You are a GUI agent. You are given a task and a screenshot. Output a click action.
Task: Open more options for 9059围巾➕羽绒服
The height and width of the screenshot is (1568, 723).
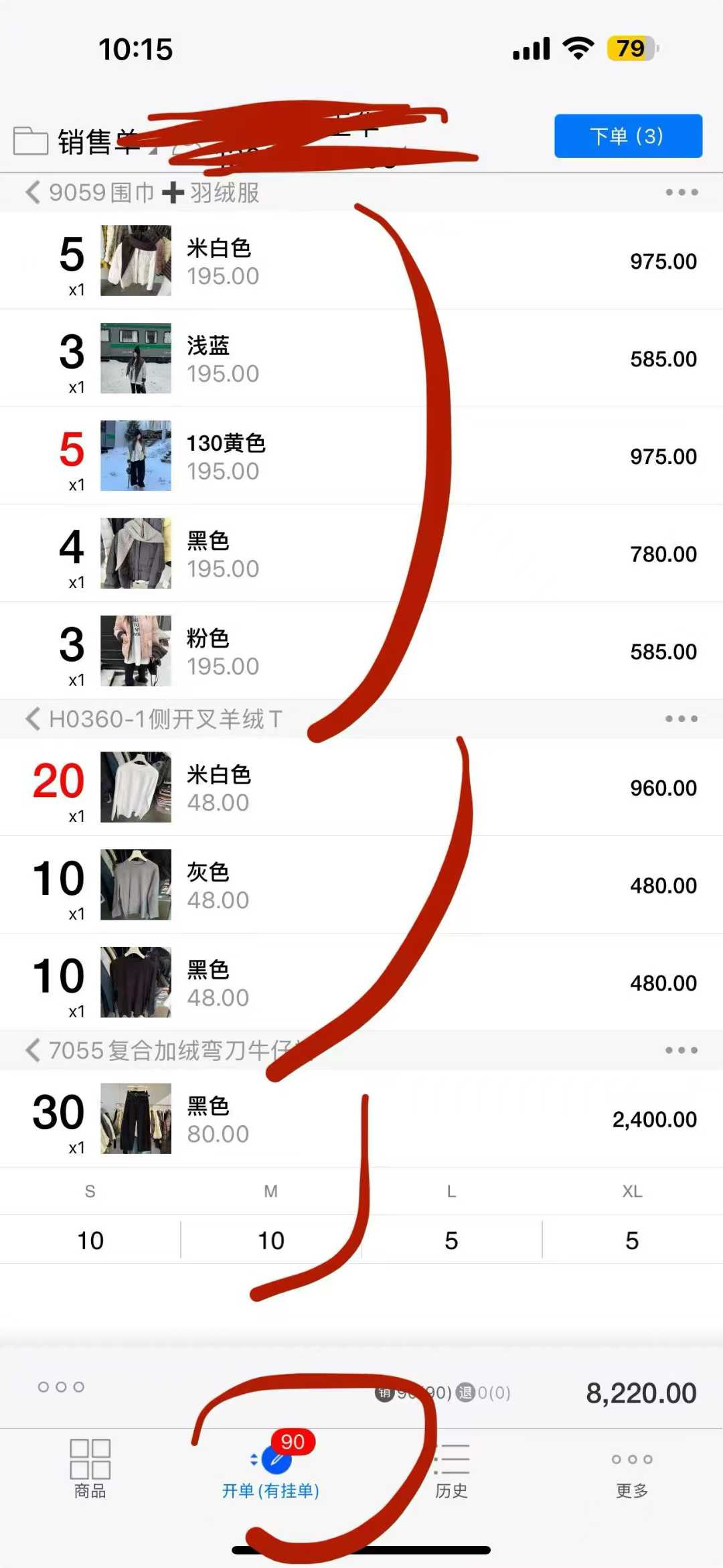point(681,193)
